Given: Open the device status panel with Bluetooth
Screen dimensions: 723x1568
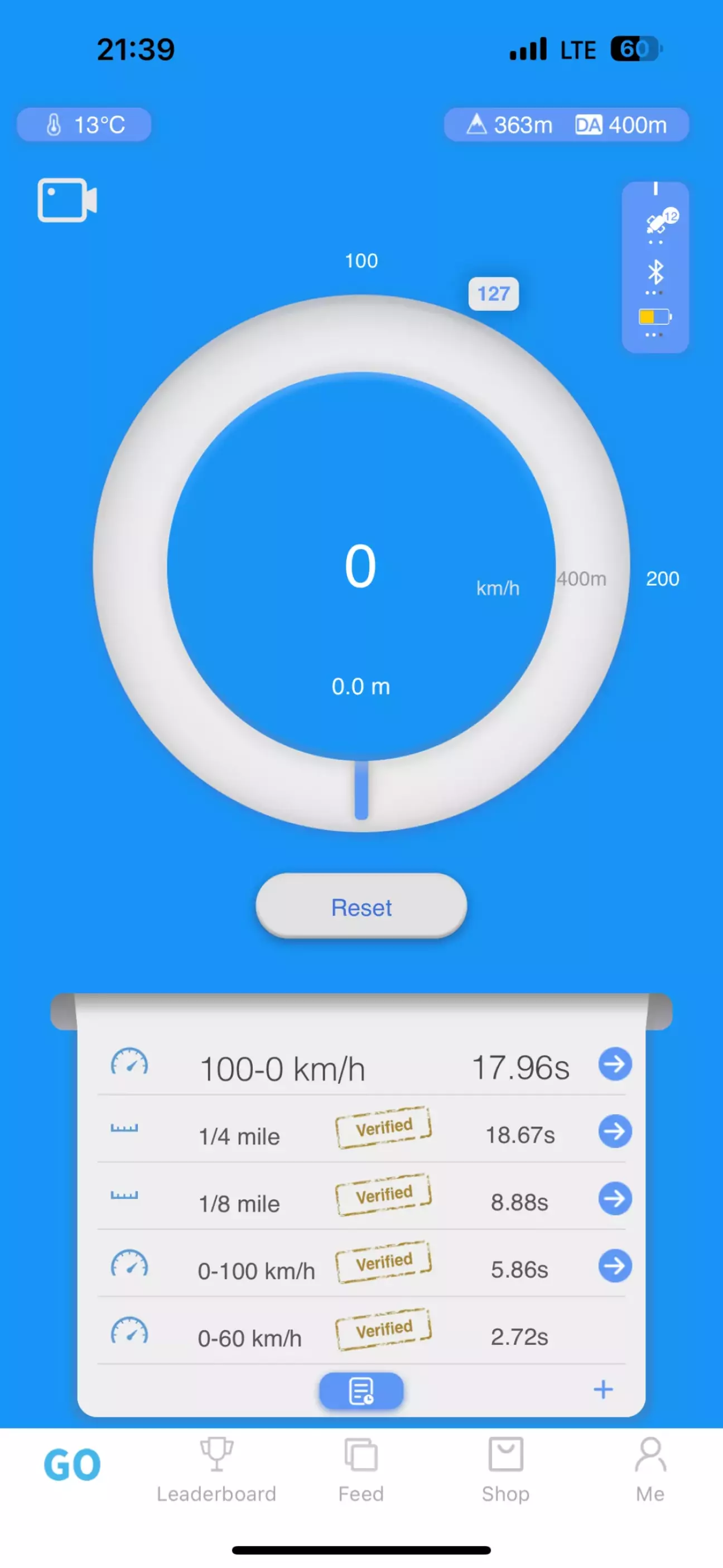Looking at the screenshot, I should pos(655,268).
